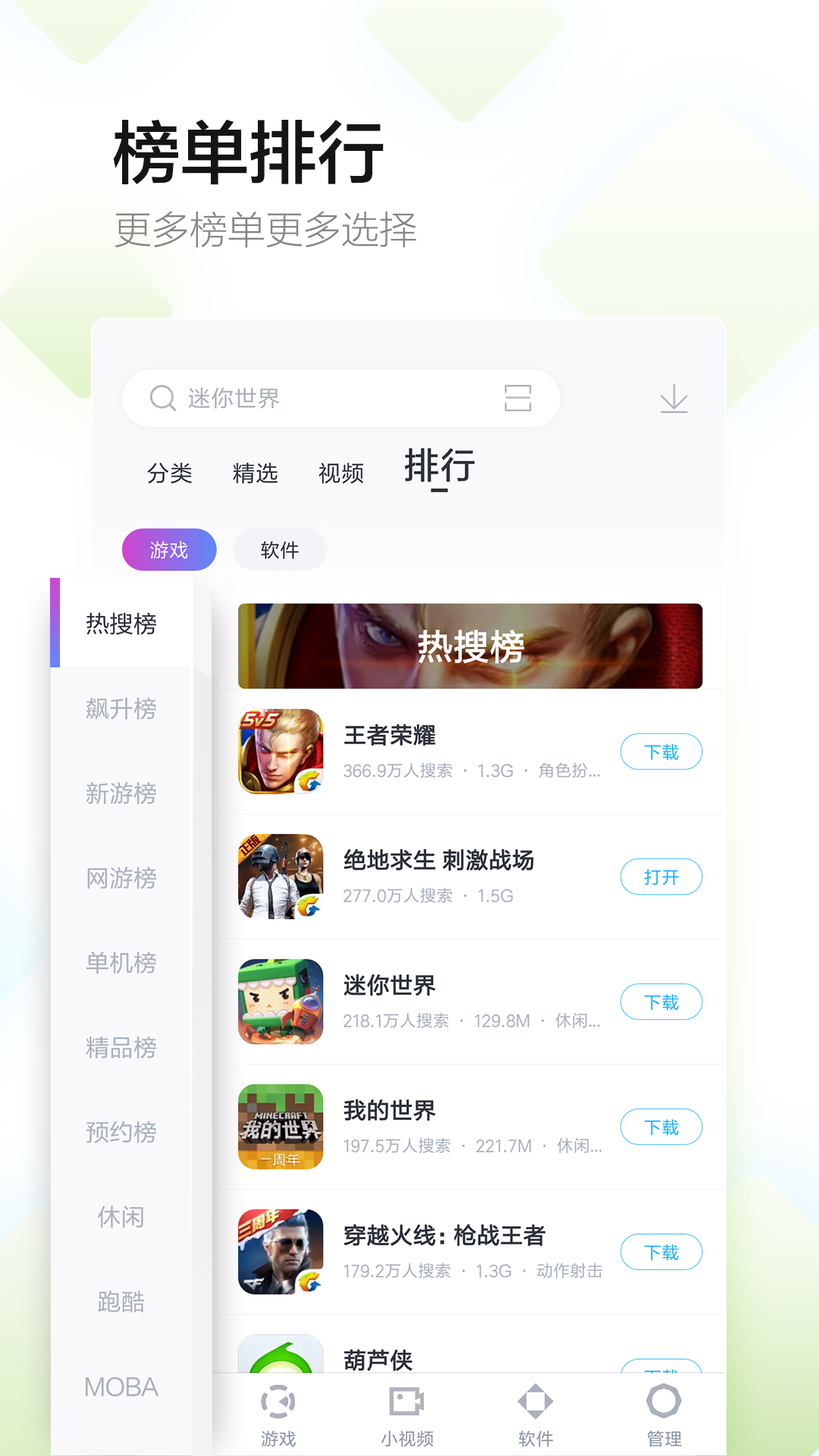Click the download manager icon beside search bar
The width and height of the screenshot is (819, 1456).
(x=673, y=400)
